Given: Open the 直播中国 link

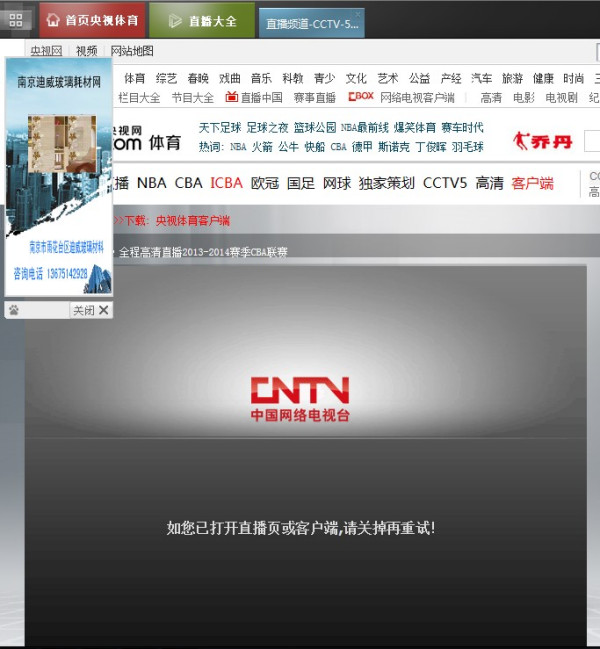Looking at the screenshot, I should [254, 98].
